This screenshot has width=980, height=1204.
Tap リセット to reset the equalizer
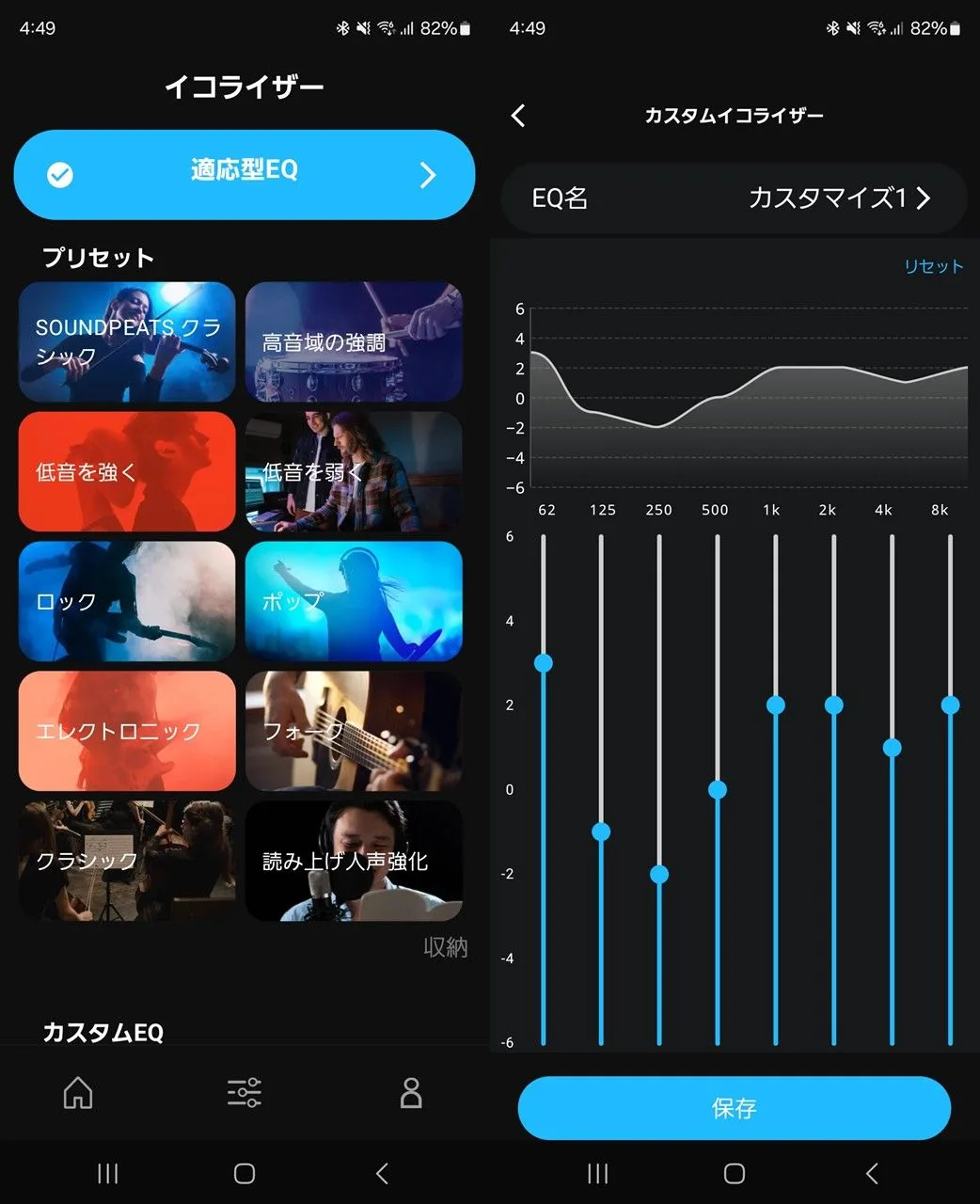click(x=933, y=266)
